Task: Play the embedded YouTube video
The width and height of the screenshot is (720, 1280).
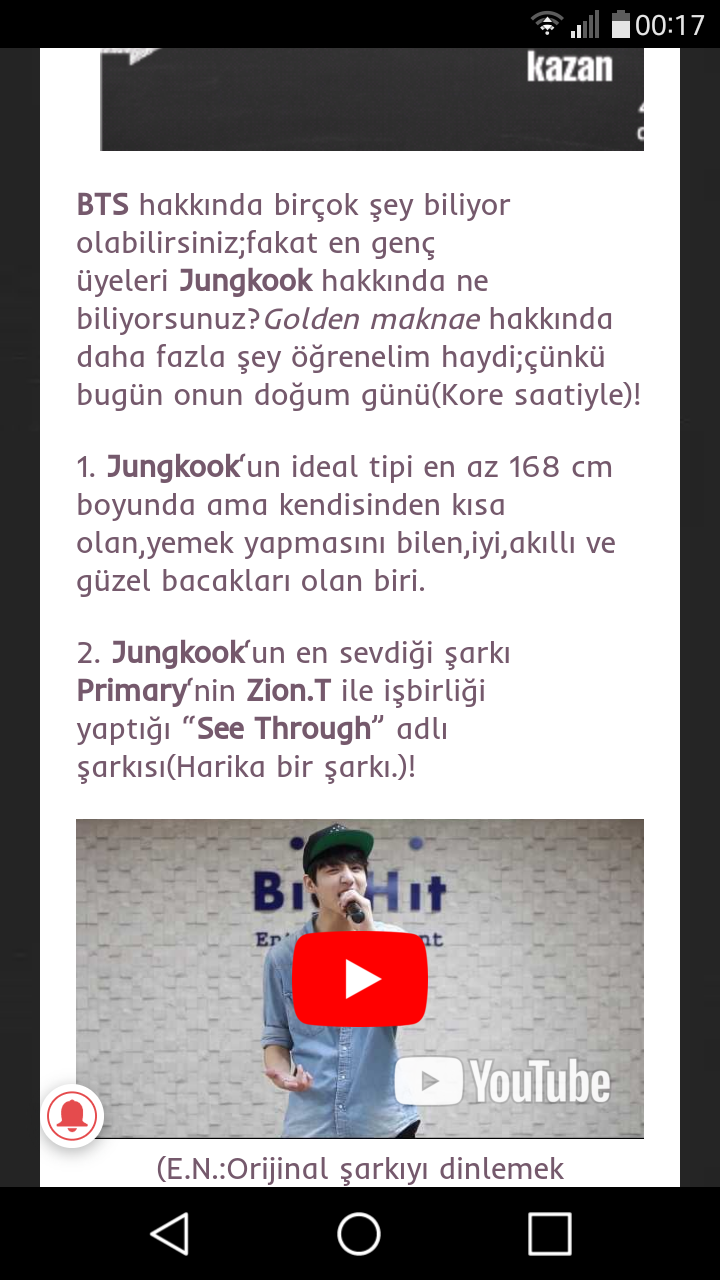Action: (360, 979)
